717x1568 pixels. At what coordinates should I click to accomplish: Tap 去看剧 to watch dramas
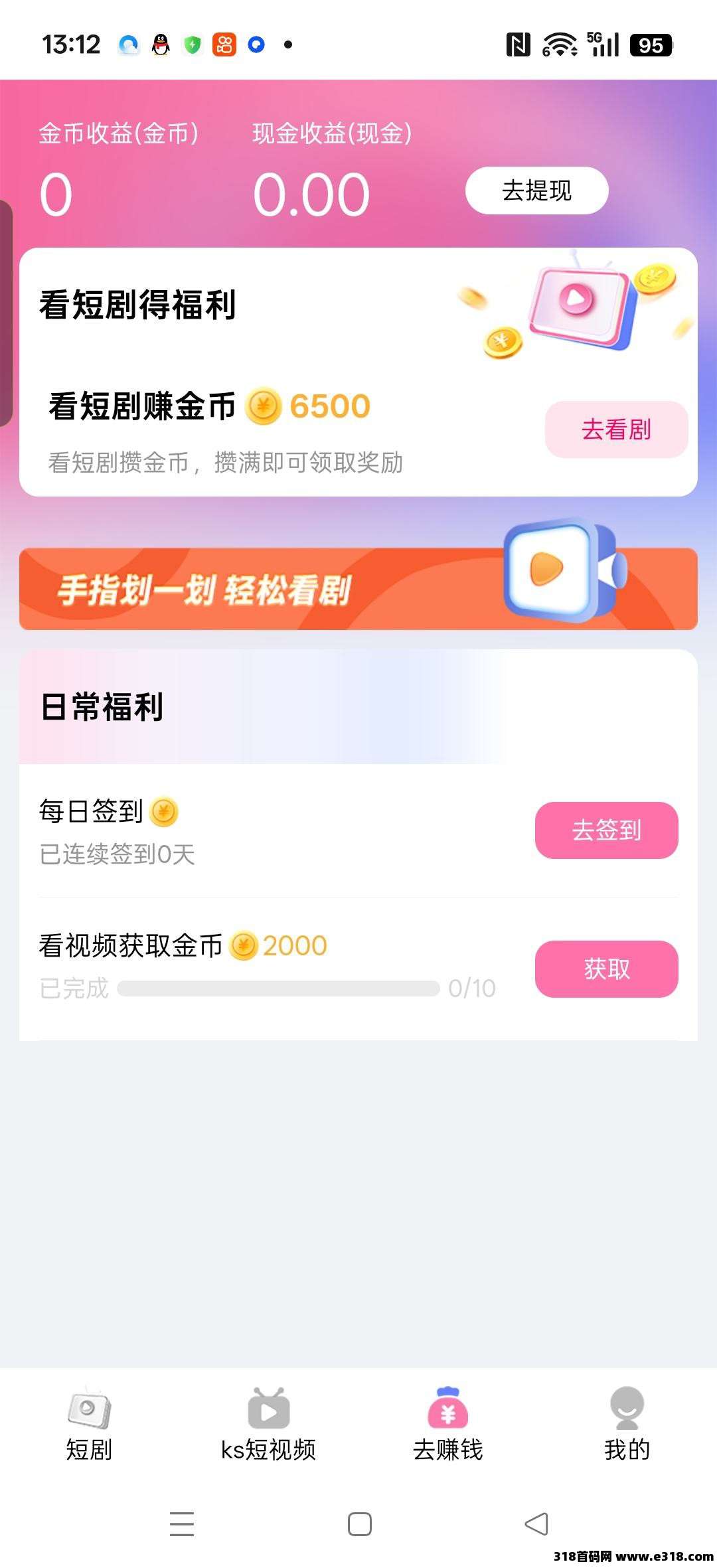(615, 430)
